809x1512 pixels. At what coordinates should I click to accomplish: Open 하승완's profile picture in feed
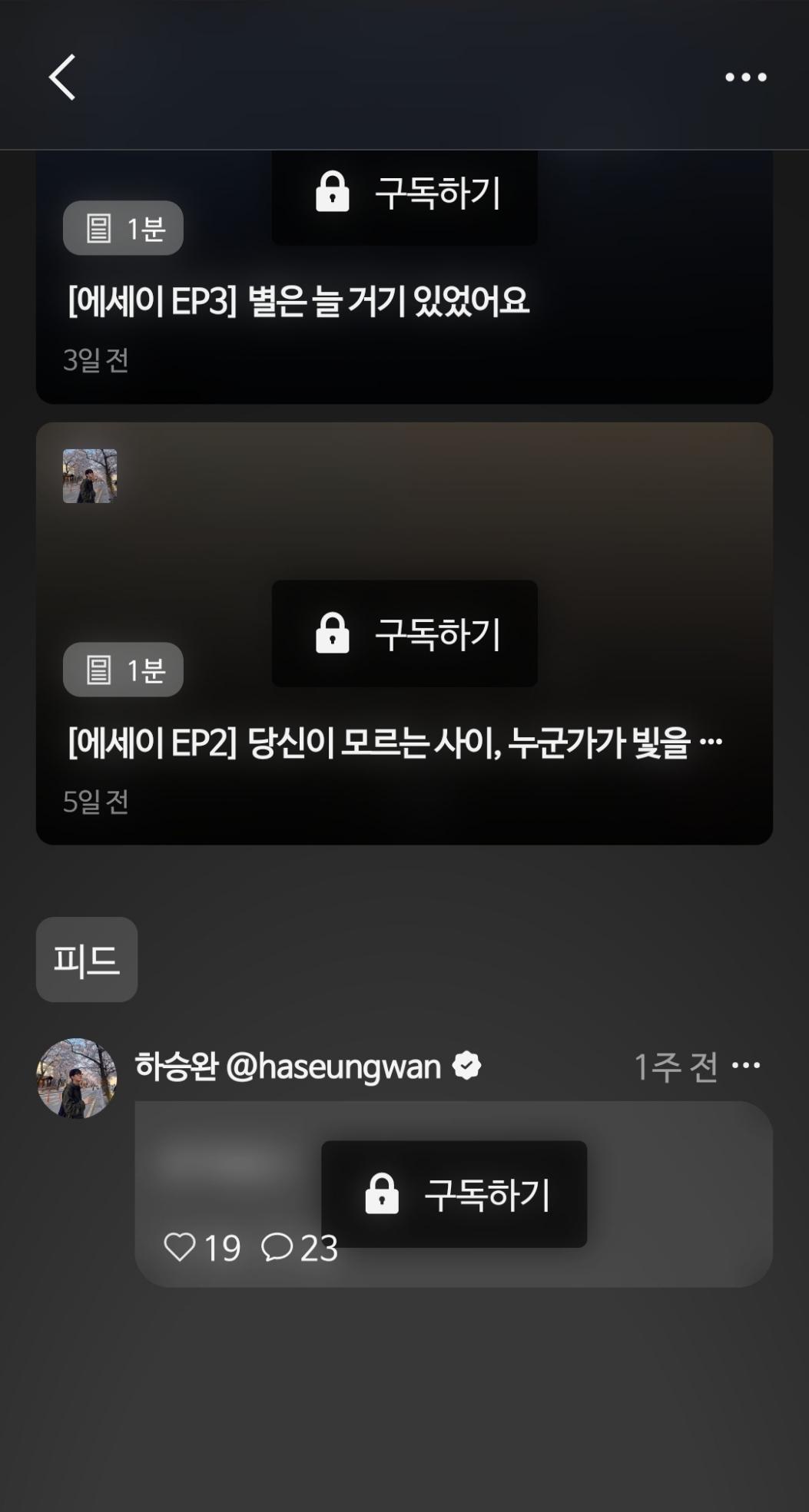[77, 1078]
